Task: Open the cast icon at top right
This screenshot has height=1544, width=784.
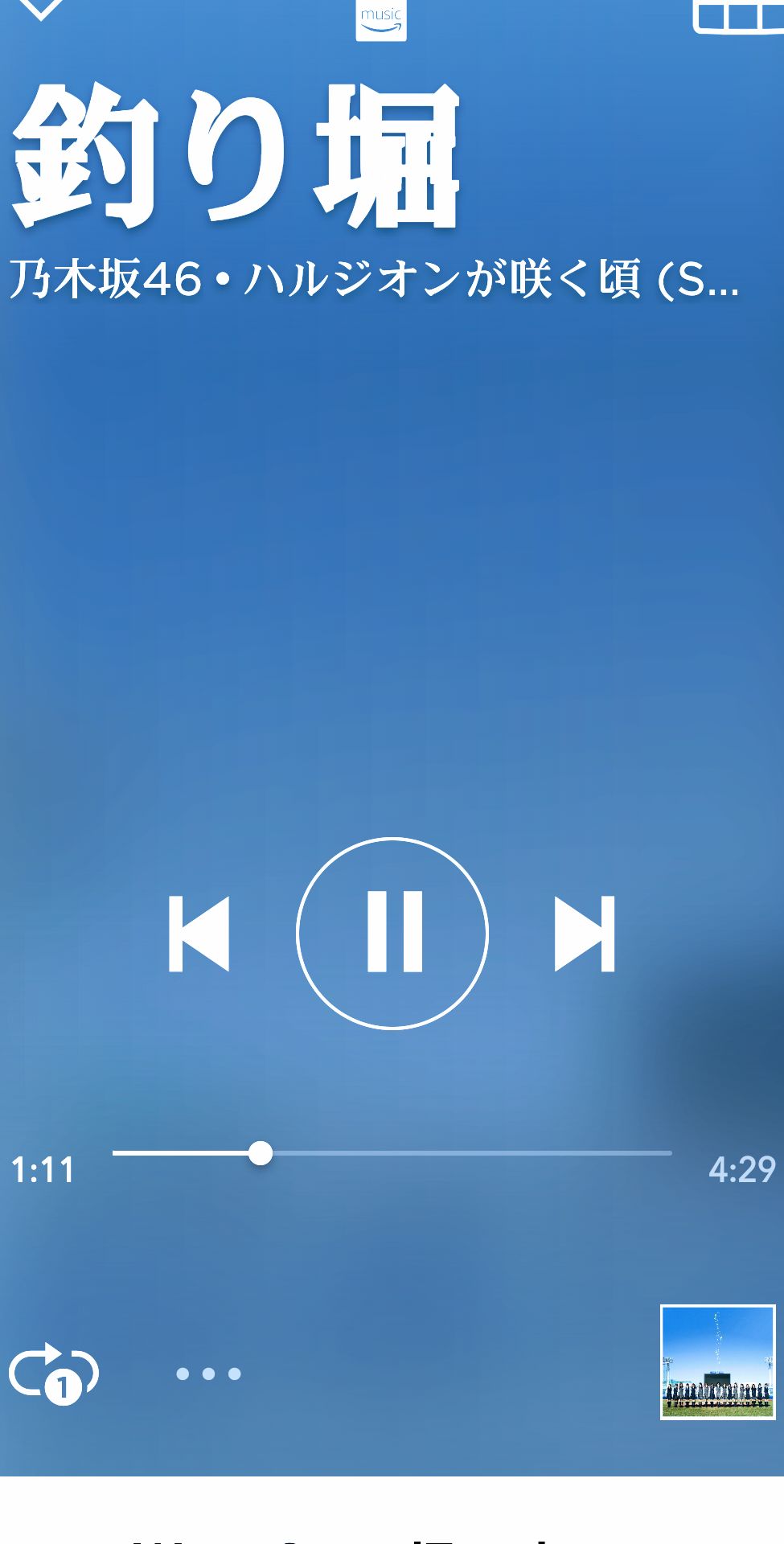Action: coord(738,16)
